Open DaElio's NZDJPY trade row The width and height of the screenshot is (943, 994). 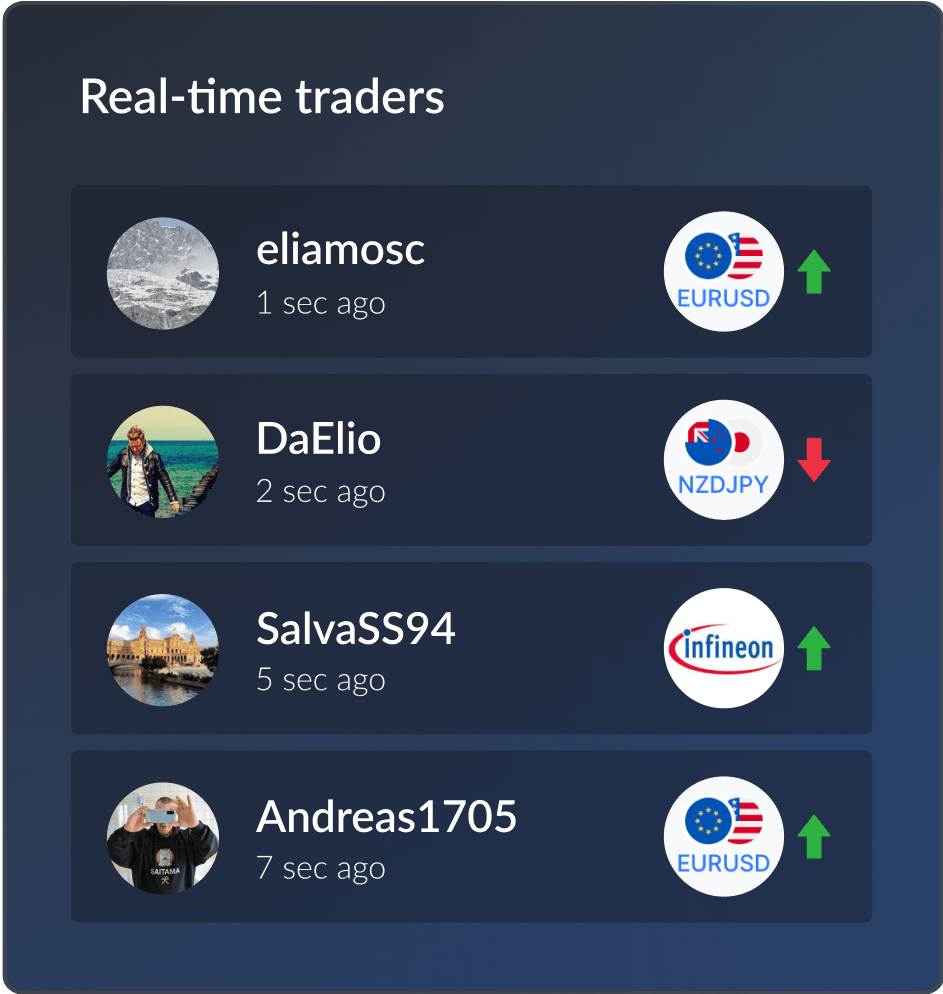pyautogui.click(x=470, y=460)
